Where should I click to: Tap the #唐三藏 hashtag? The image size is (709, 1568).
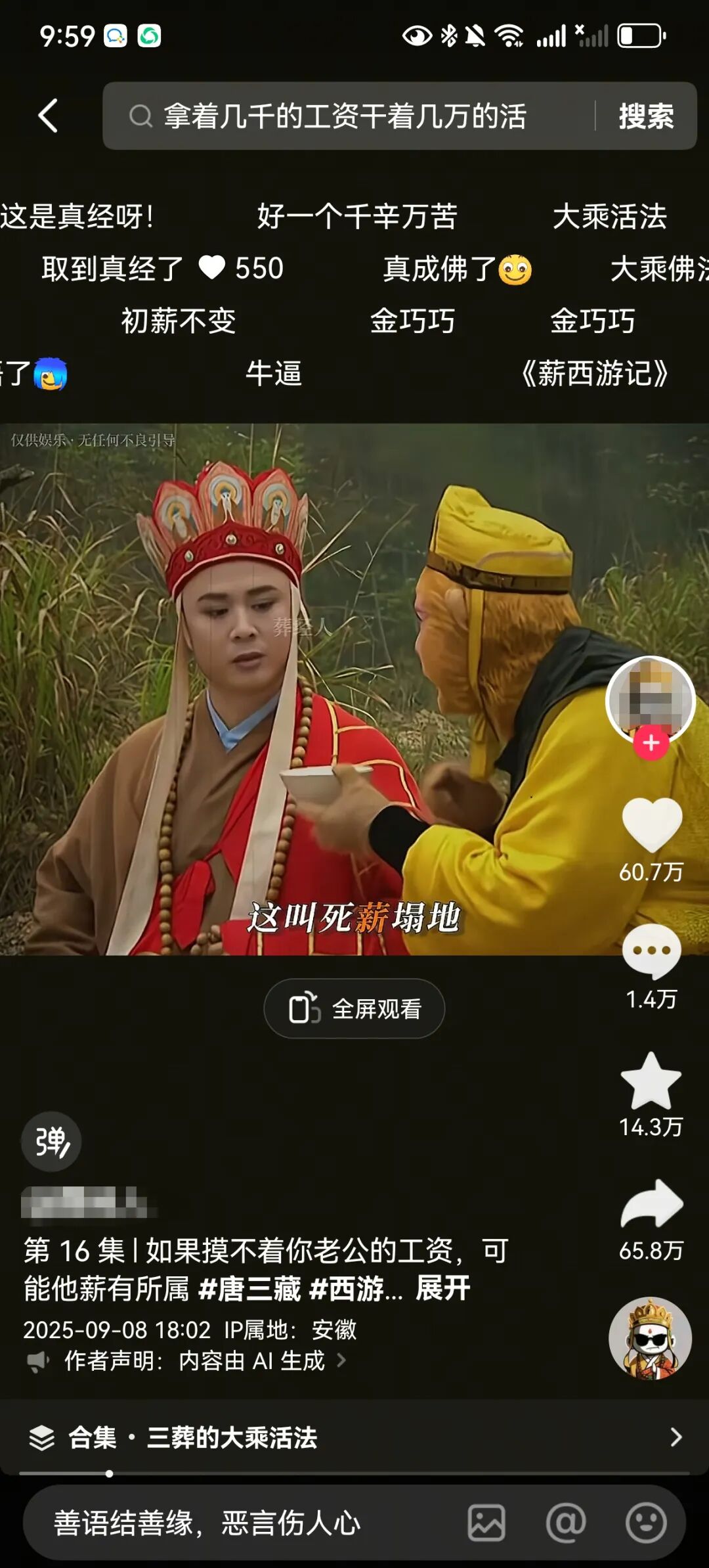249,1288
